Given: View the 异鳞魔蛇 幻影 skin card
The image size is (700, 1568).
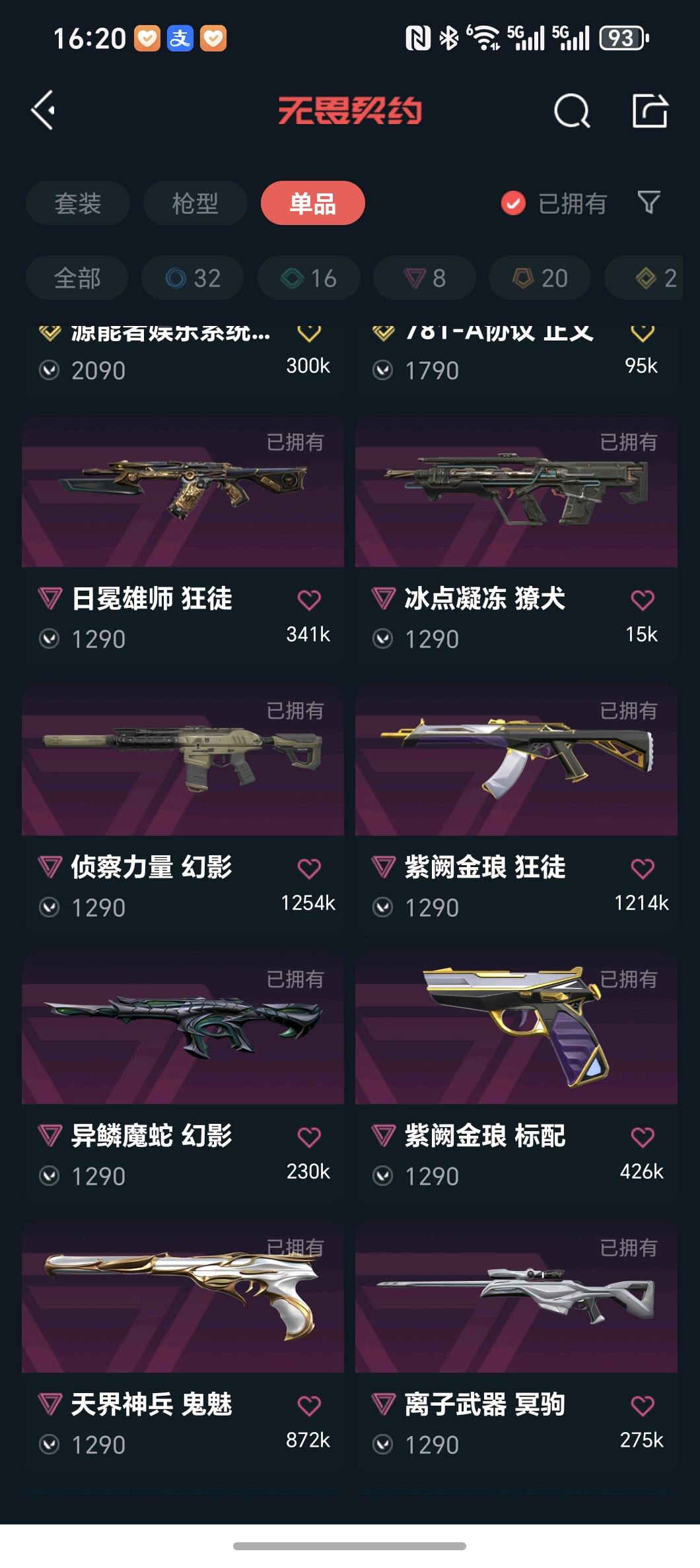Looking at the screenshot, I should (x=182, y=1029).
